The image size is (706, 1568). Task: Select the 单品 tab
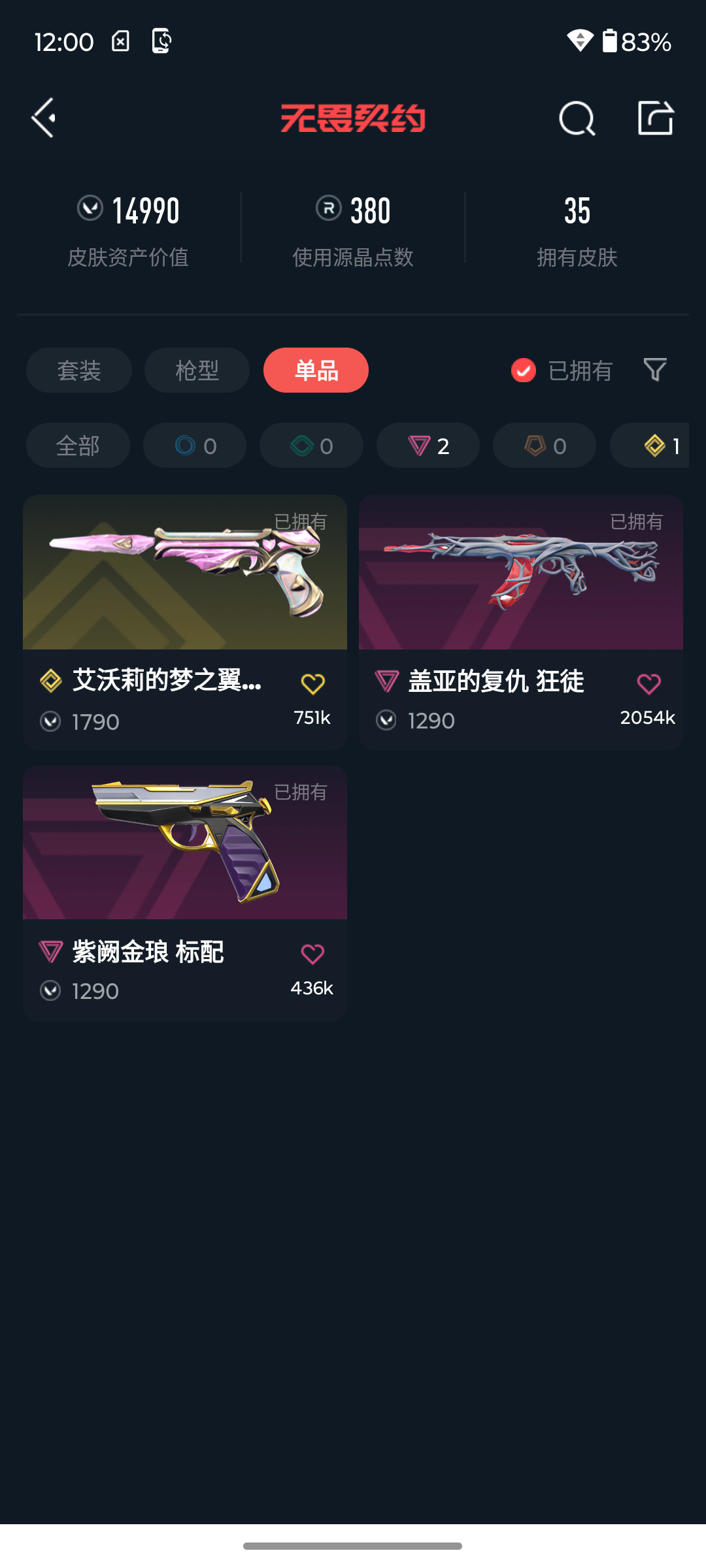pos(316,370)
